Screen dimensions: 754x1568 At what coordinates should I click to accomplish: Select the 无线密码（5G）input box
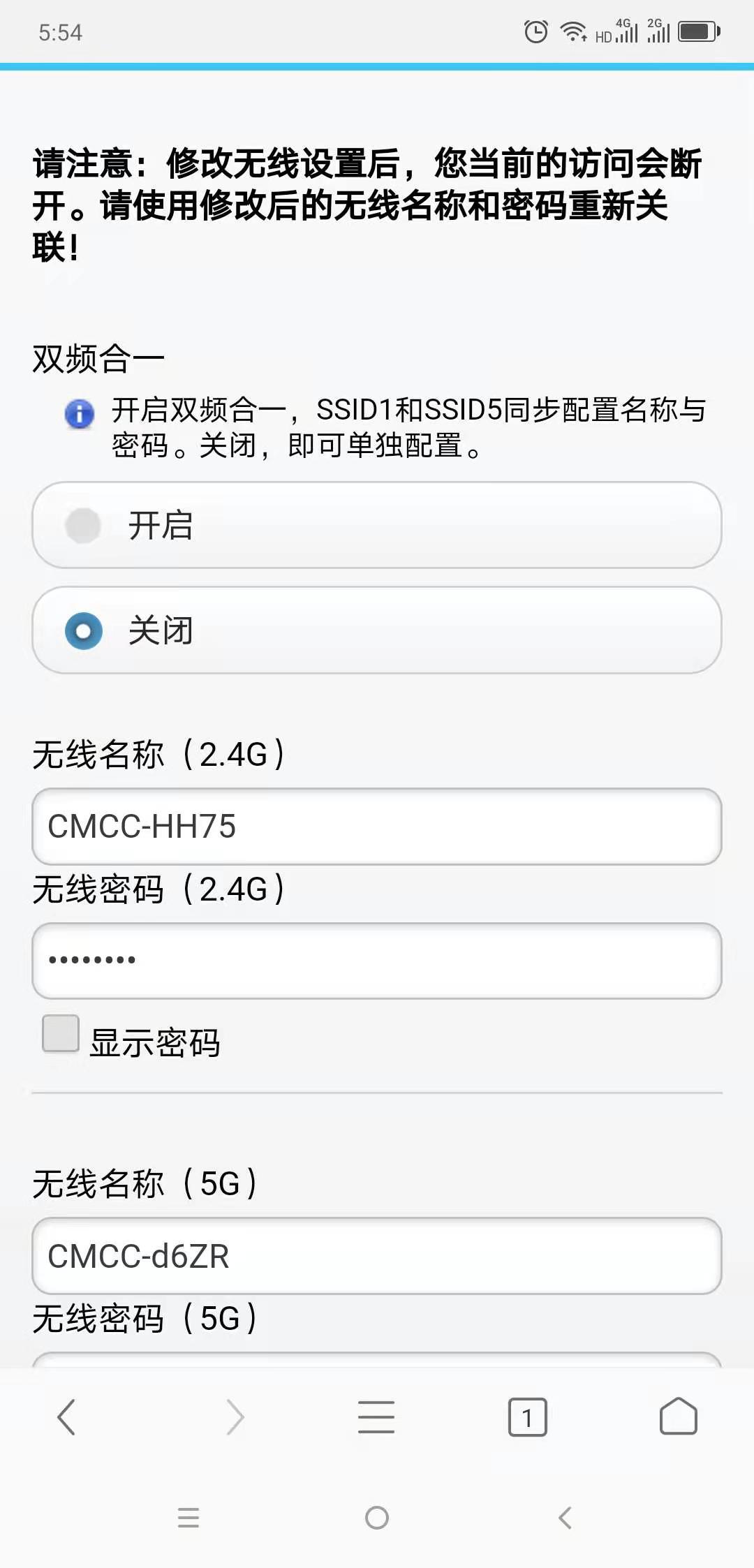(377, 1365)
